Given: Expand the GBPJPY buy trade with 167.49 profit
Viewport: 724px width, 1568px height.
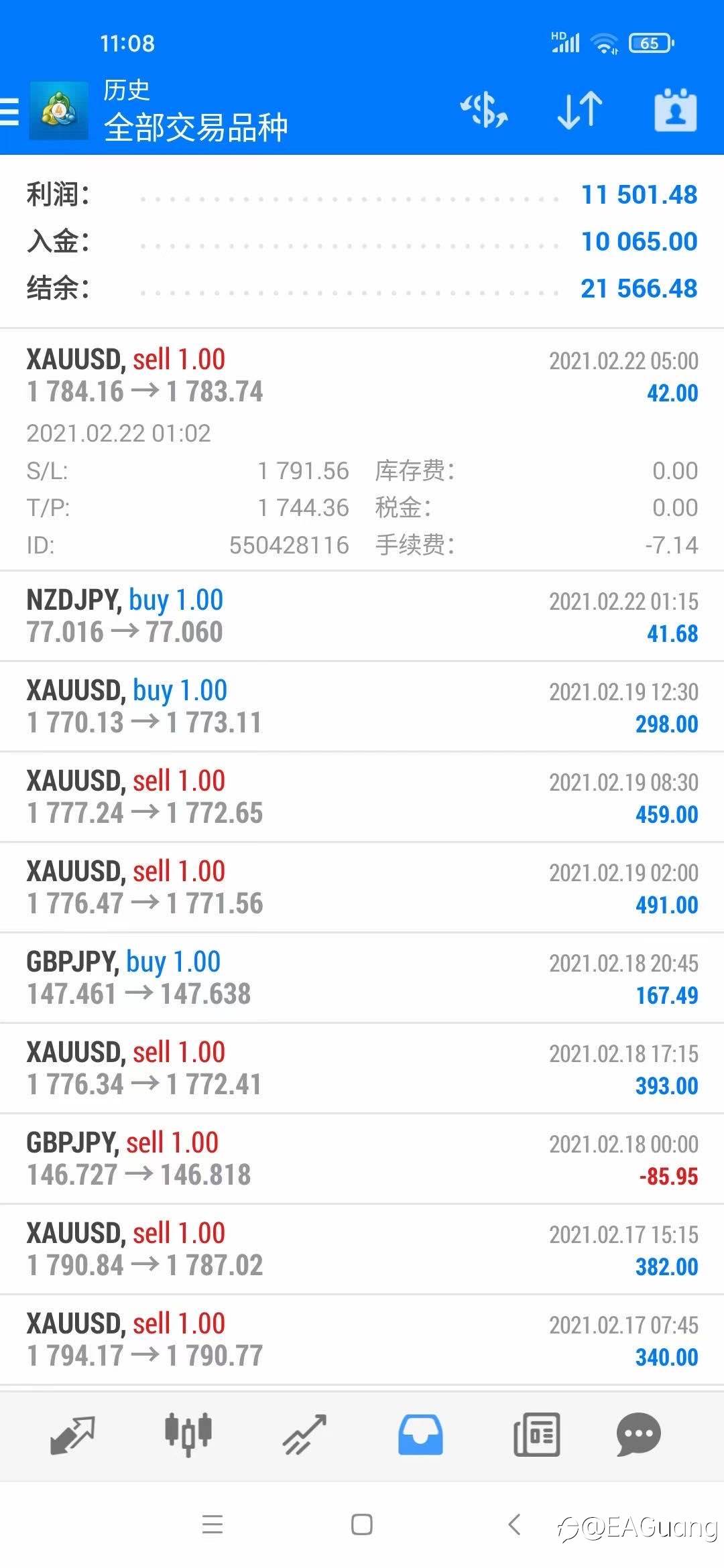Looking at the screenshot, I should tap(362, 978).
